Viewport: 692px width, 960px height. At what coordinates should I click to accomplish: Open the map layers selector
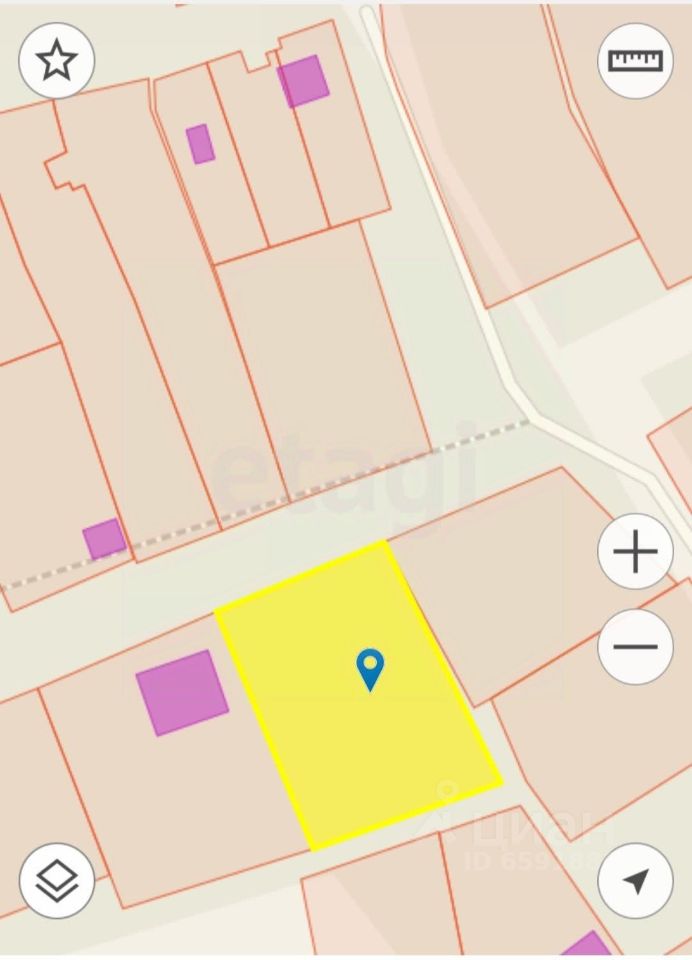tap(57, 881)
